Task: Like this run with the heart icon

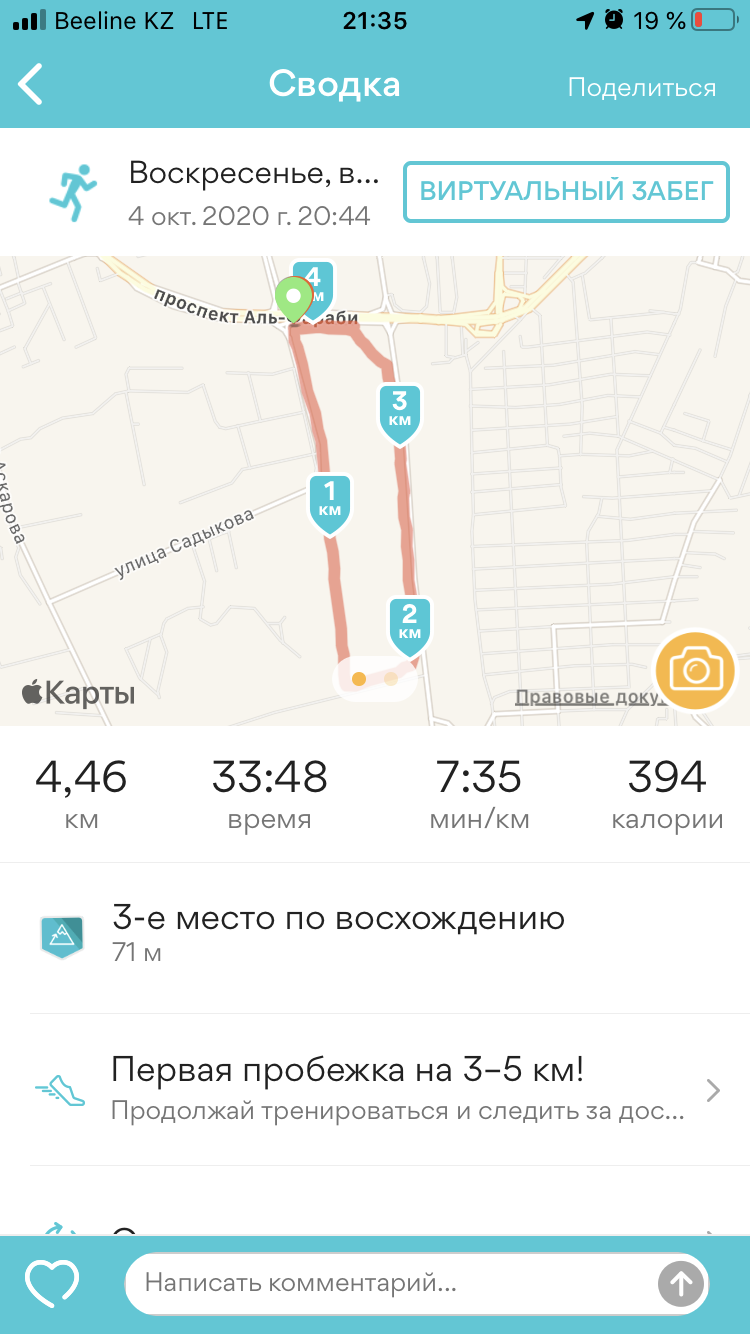Action: (x=52, y=1283)
